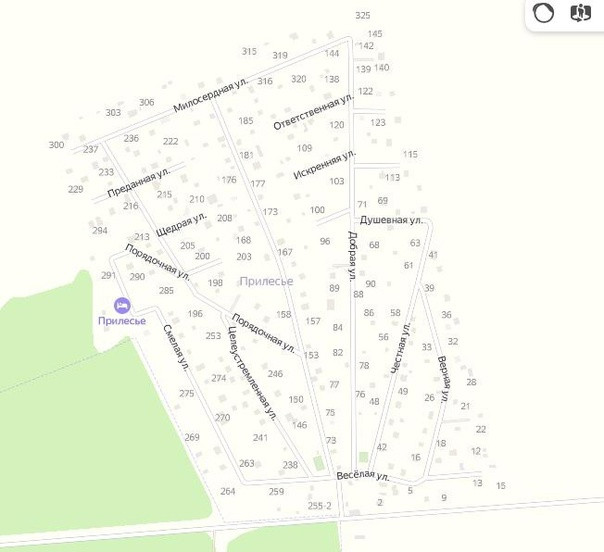604x552 pixels.
Task: Select the Прилесье hotel marker
Action: [x=122, y=304]
